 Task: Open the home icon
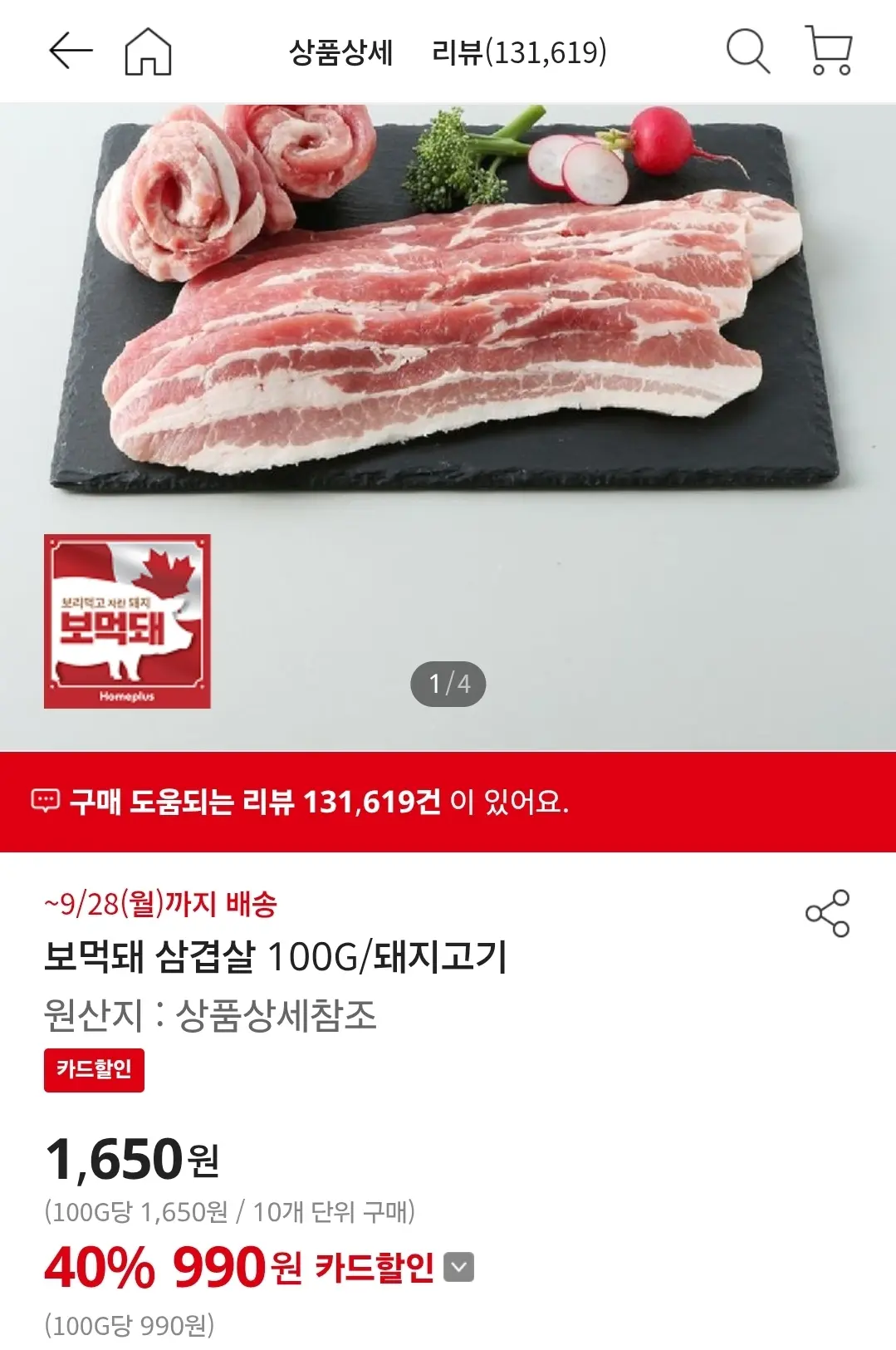point(148,52)
